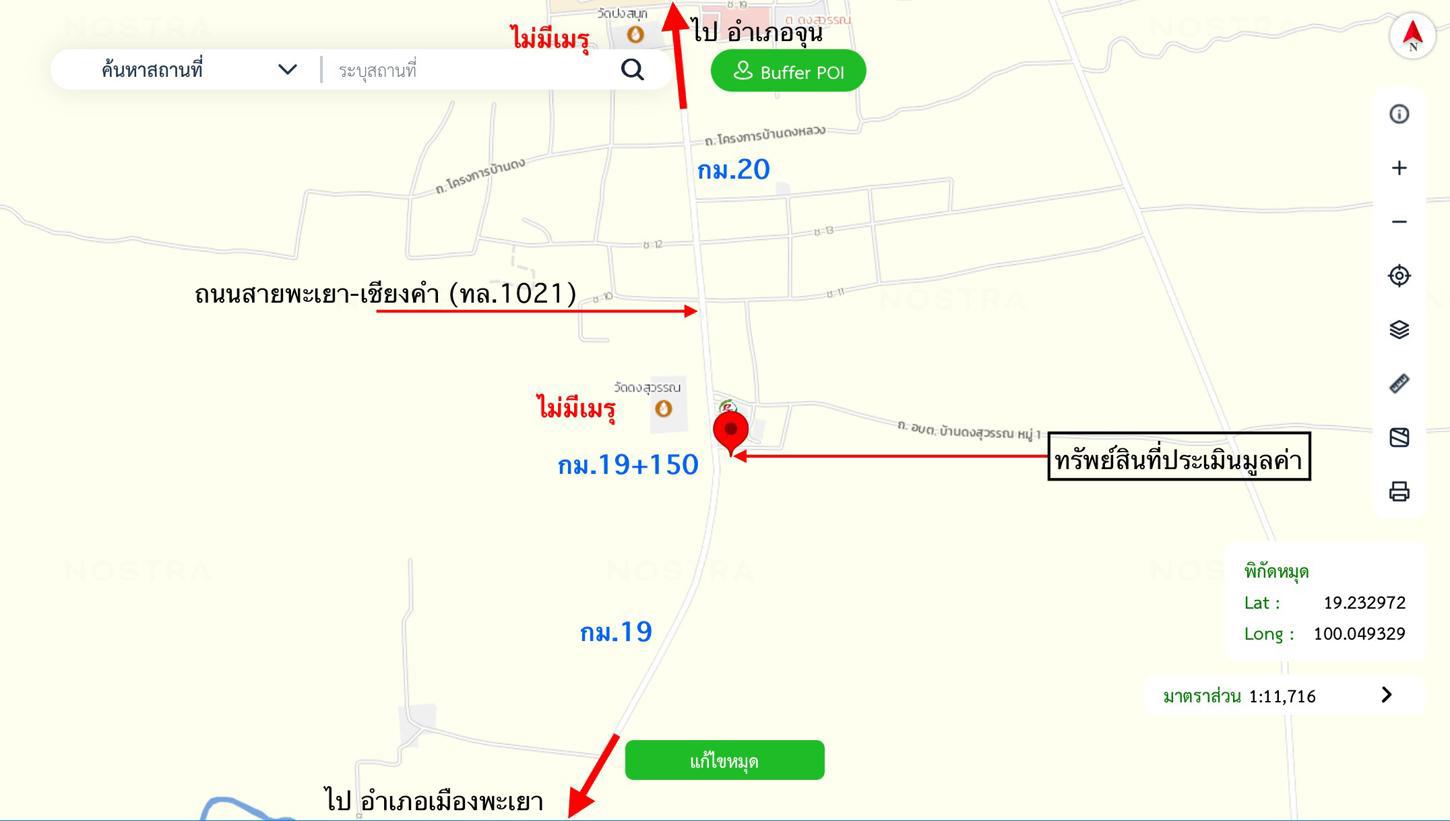Tap the magnifier search icon
The width and height of the screenshot is (1450, 821).
click(632, 69)
